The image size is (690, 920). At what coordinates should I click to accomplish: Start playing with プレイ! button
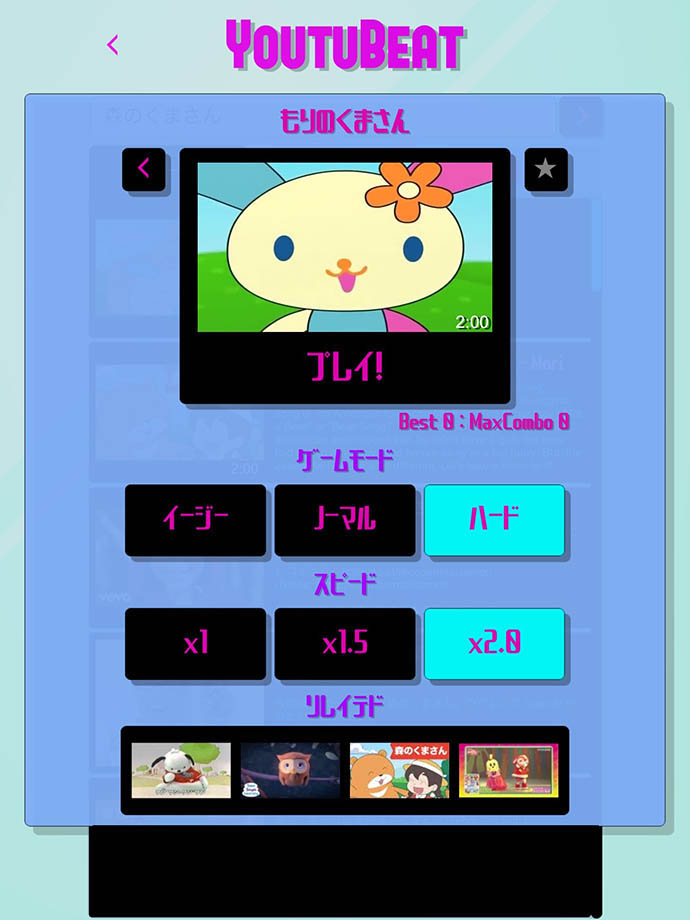(344, 367)
